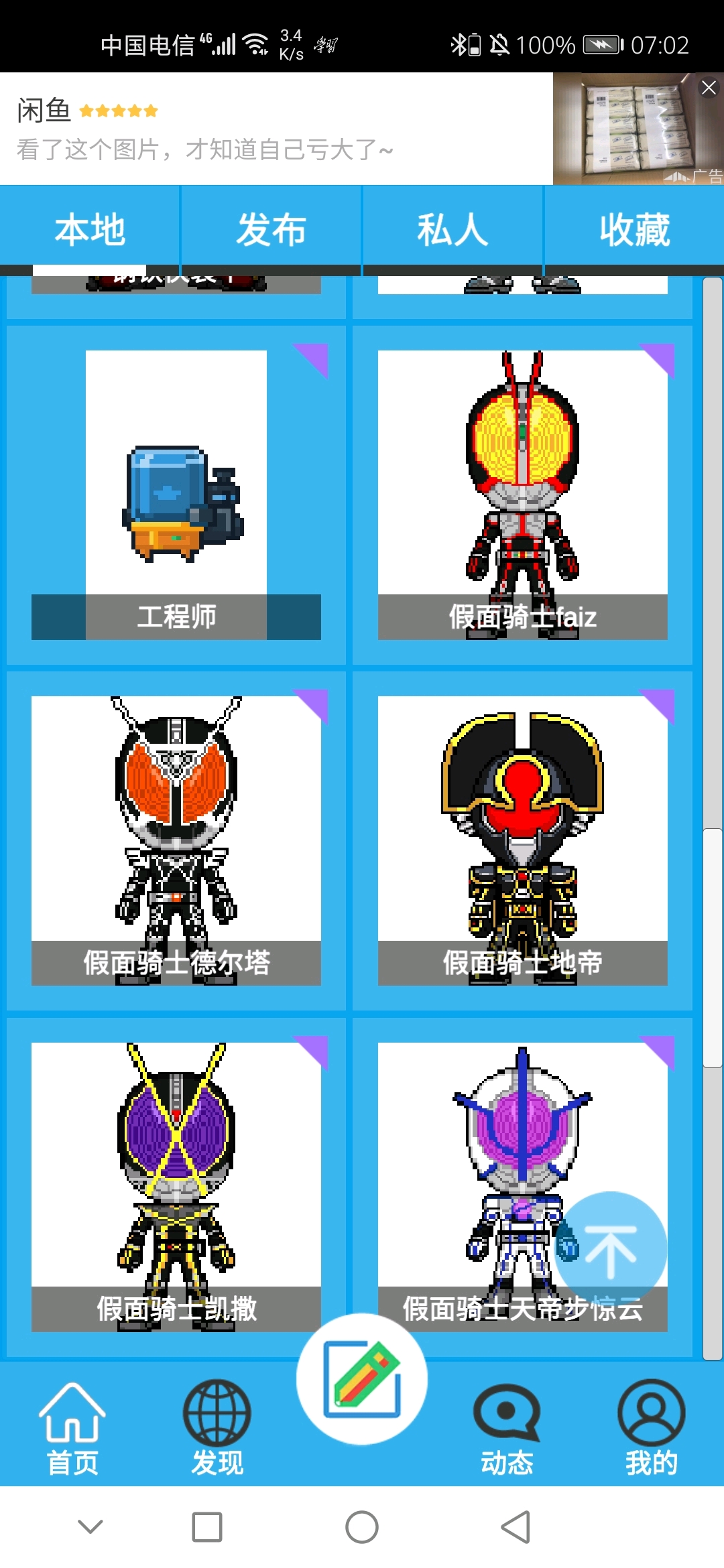724x1568 pixels.
Task: Tap the system back button
Action: (516, 1527)
